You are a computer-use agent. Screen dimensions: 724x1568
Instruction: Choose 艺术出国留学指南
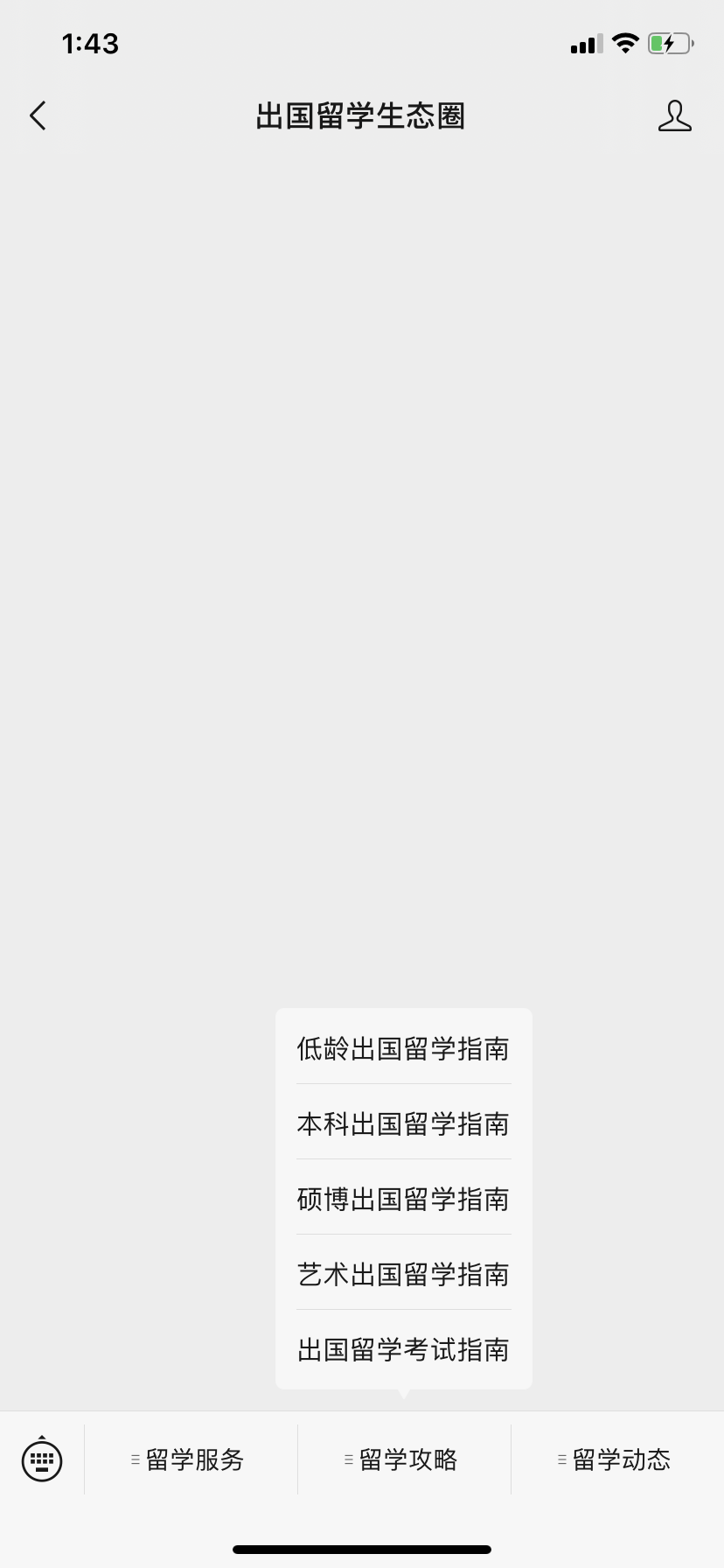point(403,1274)
